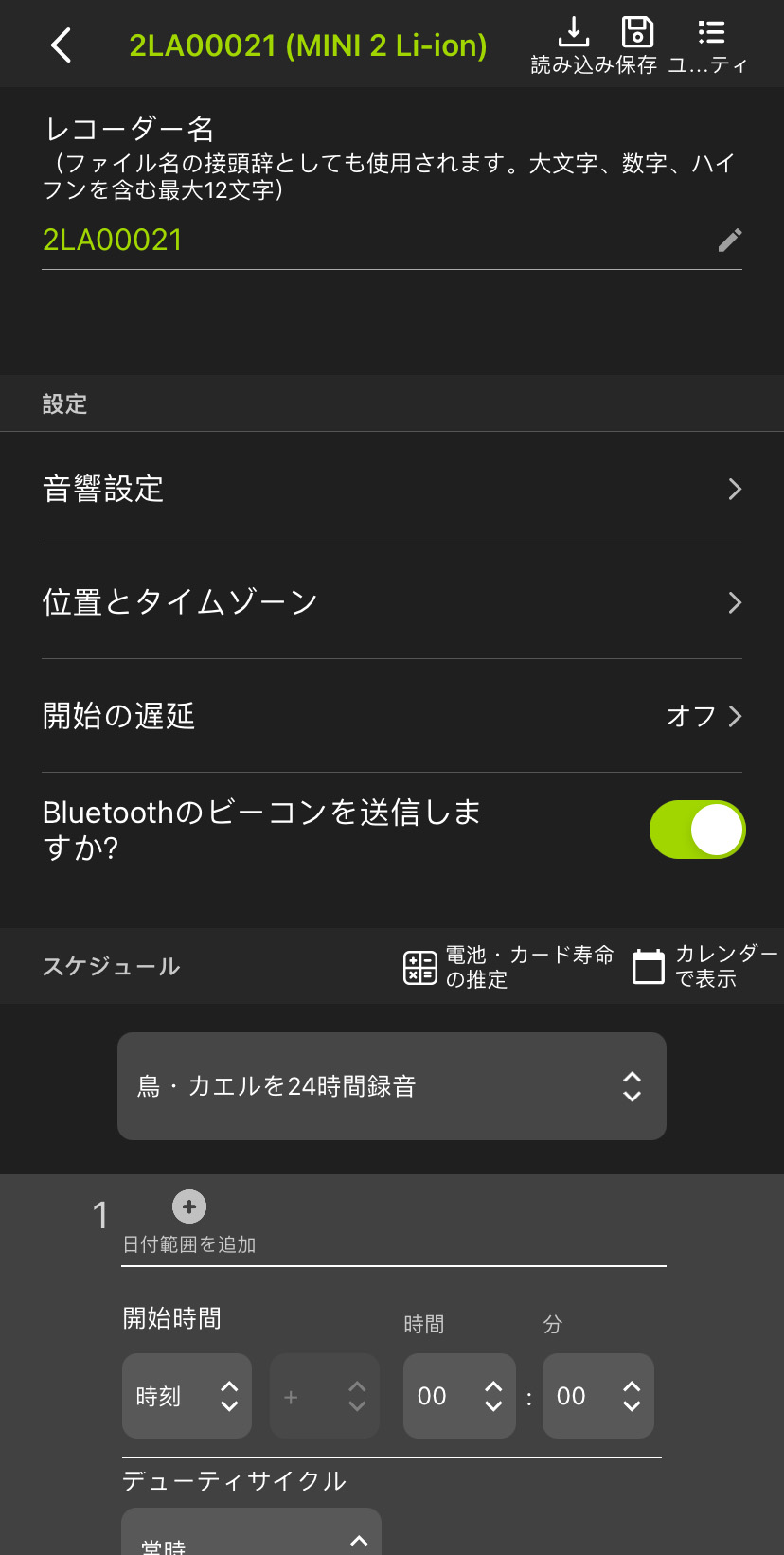784x1555 pixels.
Task: Expand the schedule preset chevron control
Action: point(631,1086)
